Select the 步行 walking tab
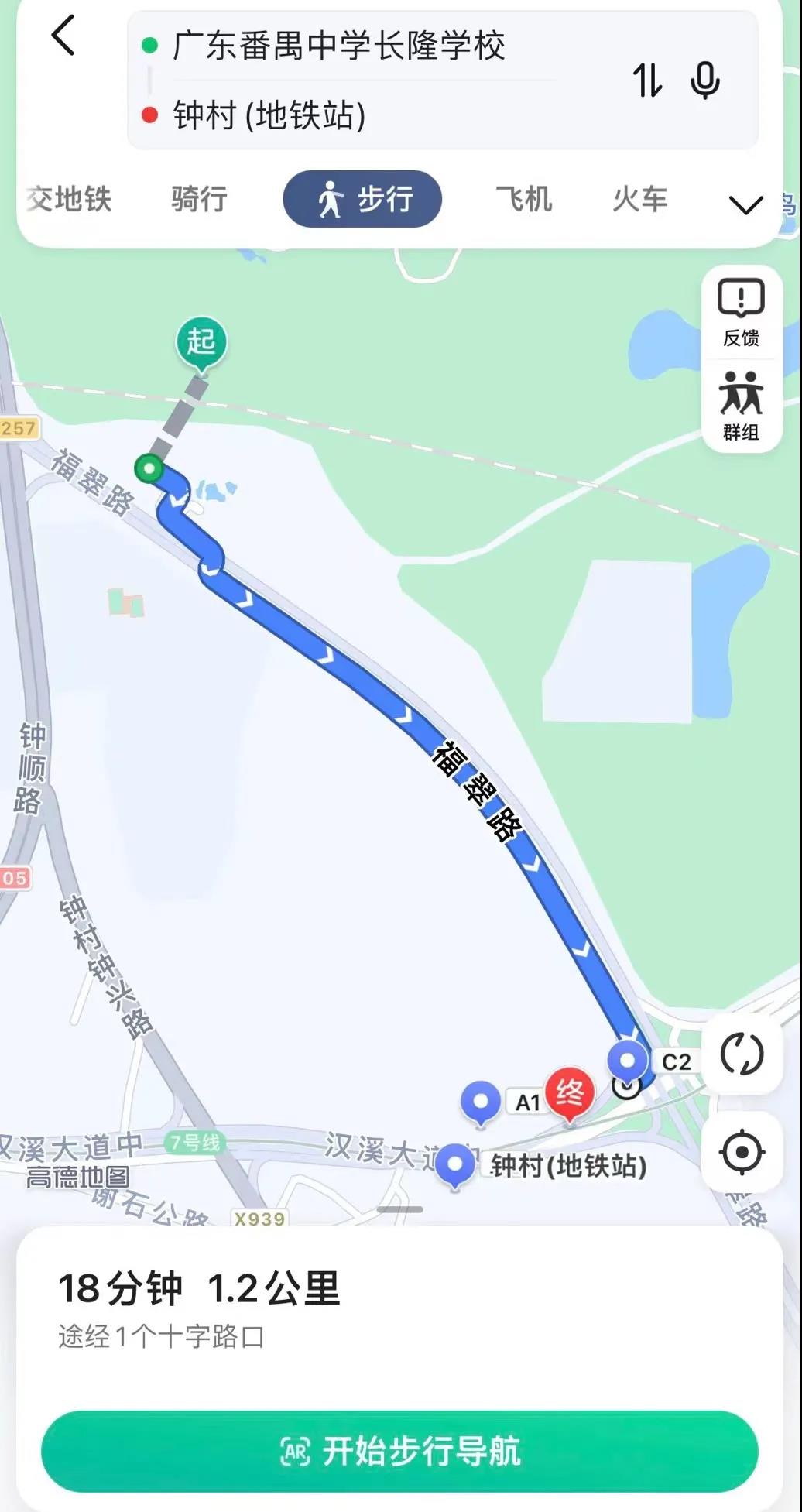The width and height of the screenshot is (802, 1512). click(362, 199)
